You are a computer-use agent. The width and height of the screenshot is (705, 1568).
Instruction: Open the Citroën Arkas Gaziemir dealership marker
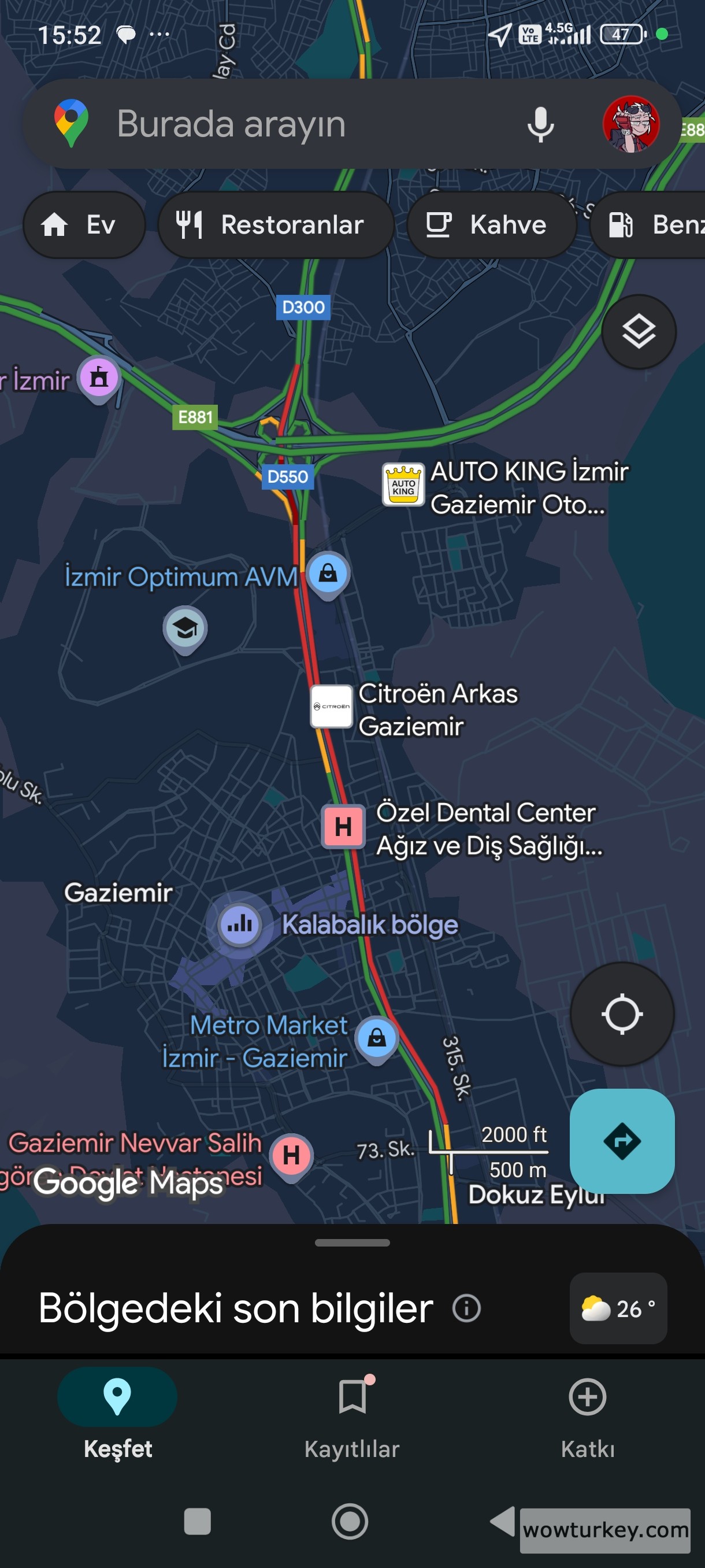[x=331, y=707]
